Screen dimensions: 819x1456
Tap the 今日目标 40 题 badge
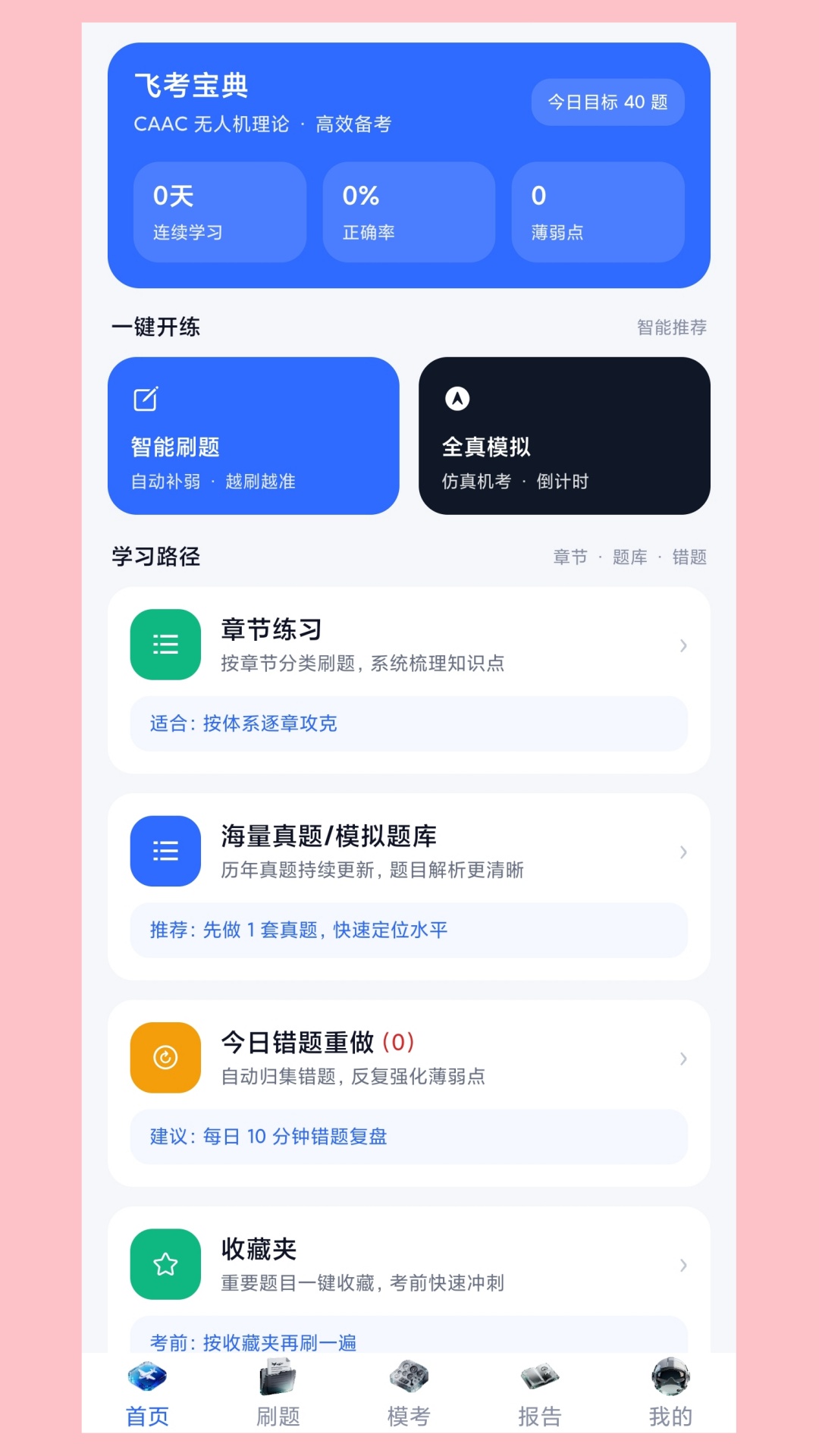[607, 102]
